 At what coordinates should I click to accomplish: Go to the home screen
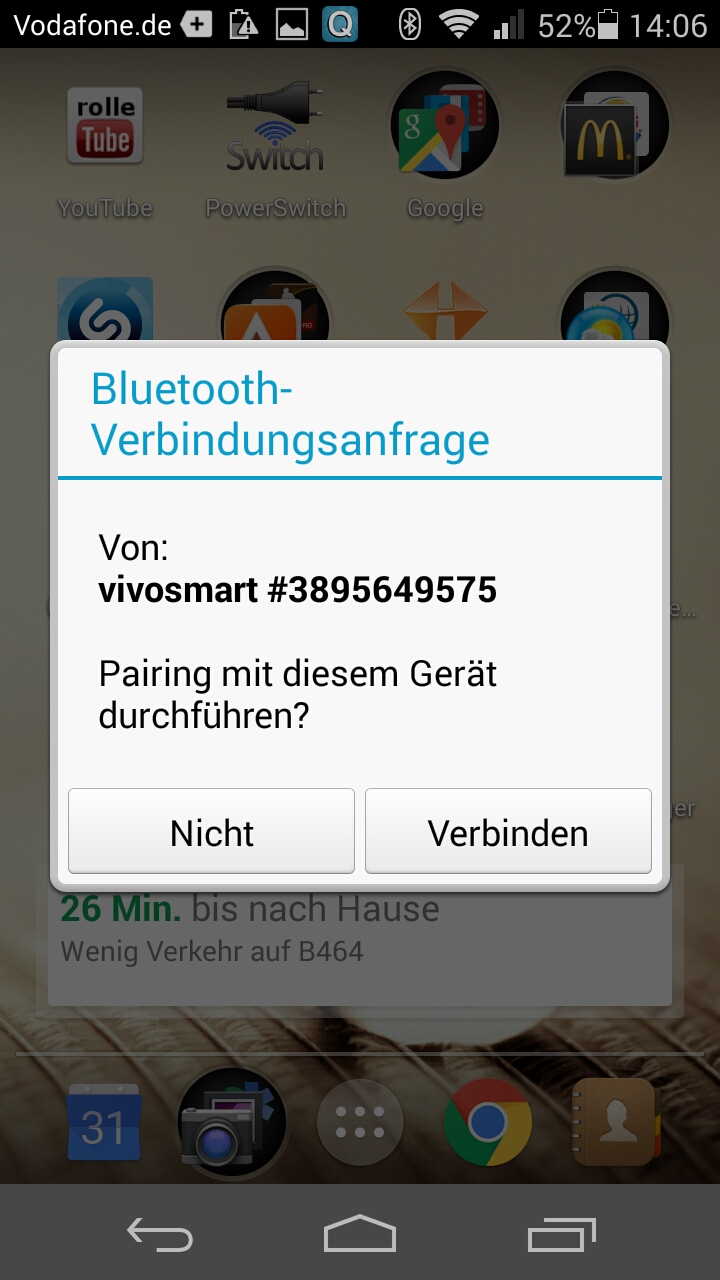360,1235
